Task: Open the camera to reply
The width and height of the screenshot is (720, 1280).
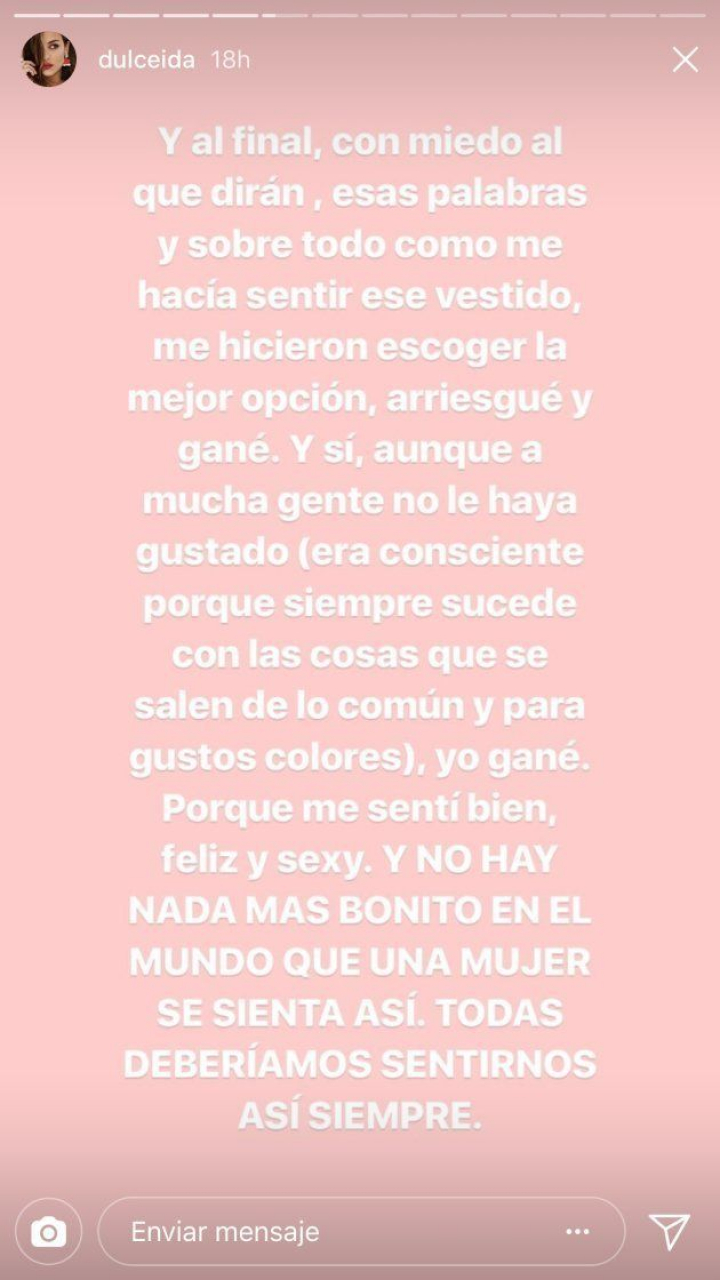Action: pos(48,1232)
